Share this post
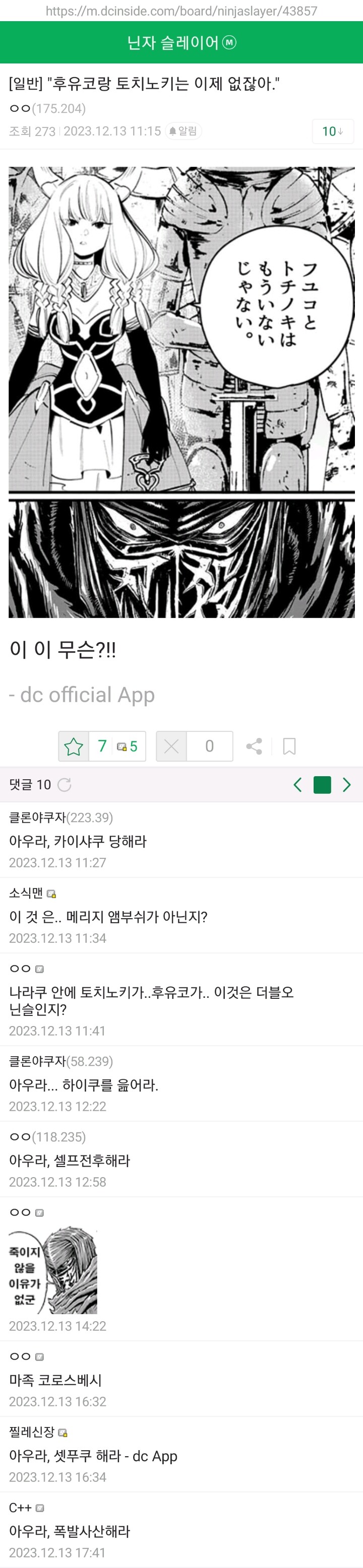The image size is (363, 1568). 254,746
